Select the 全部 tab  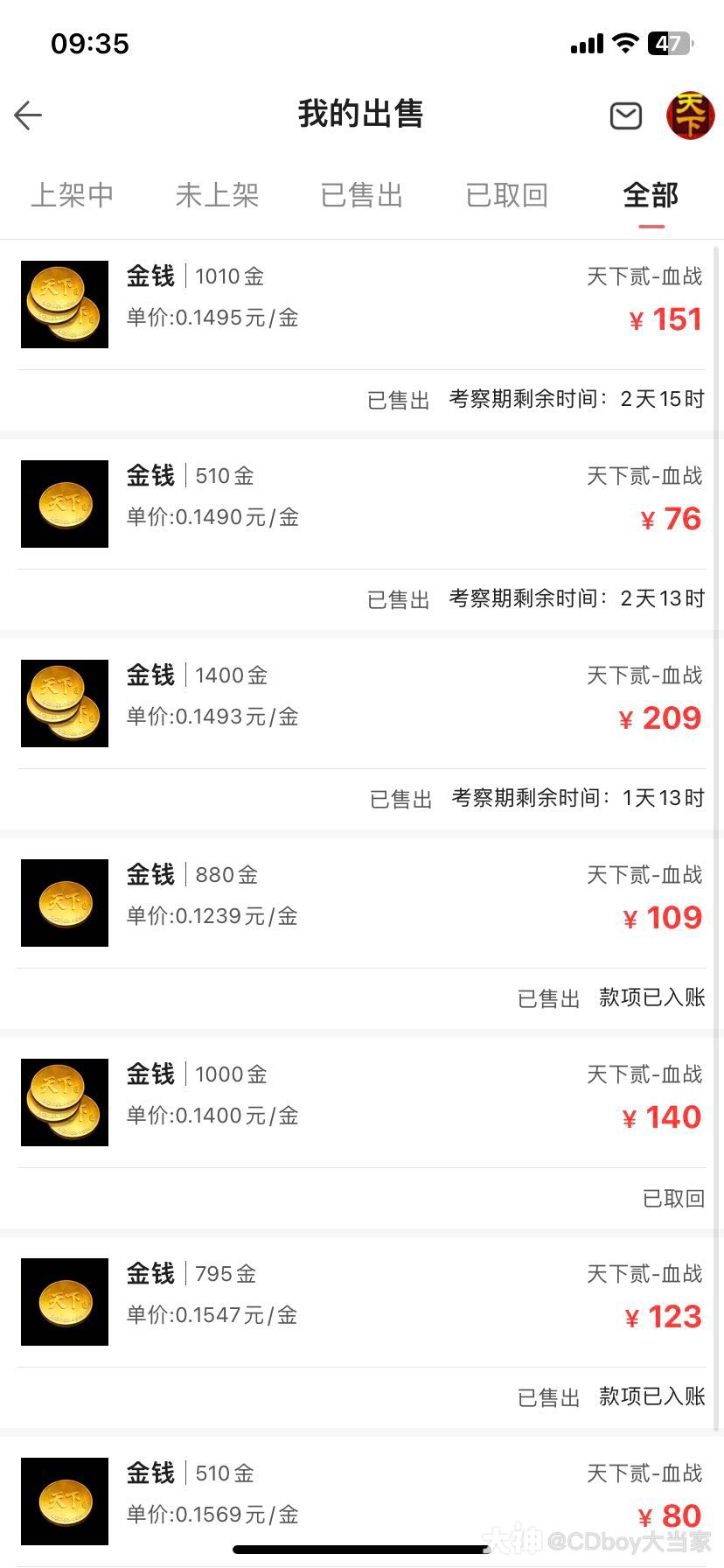coord(651,195)
